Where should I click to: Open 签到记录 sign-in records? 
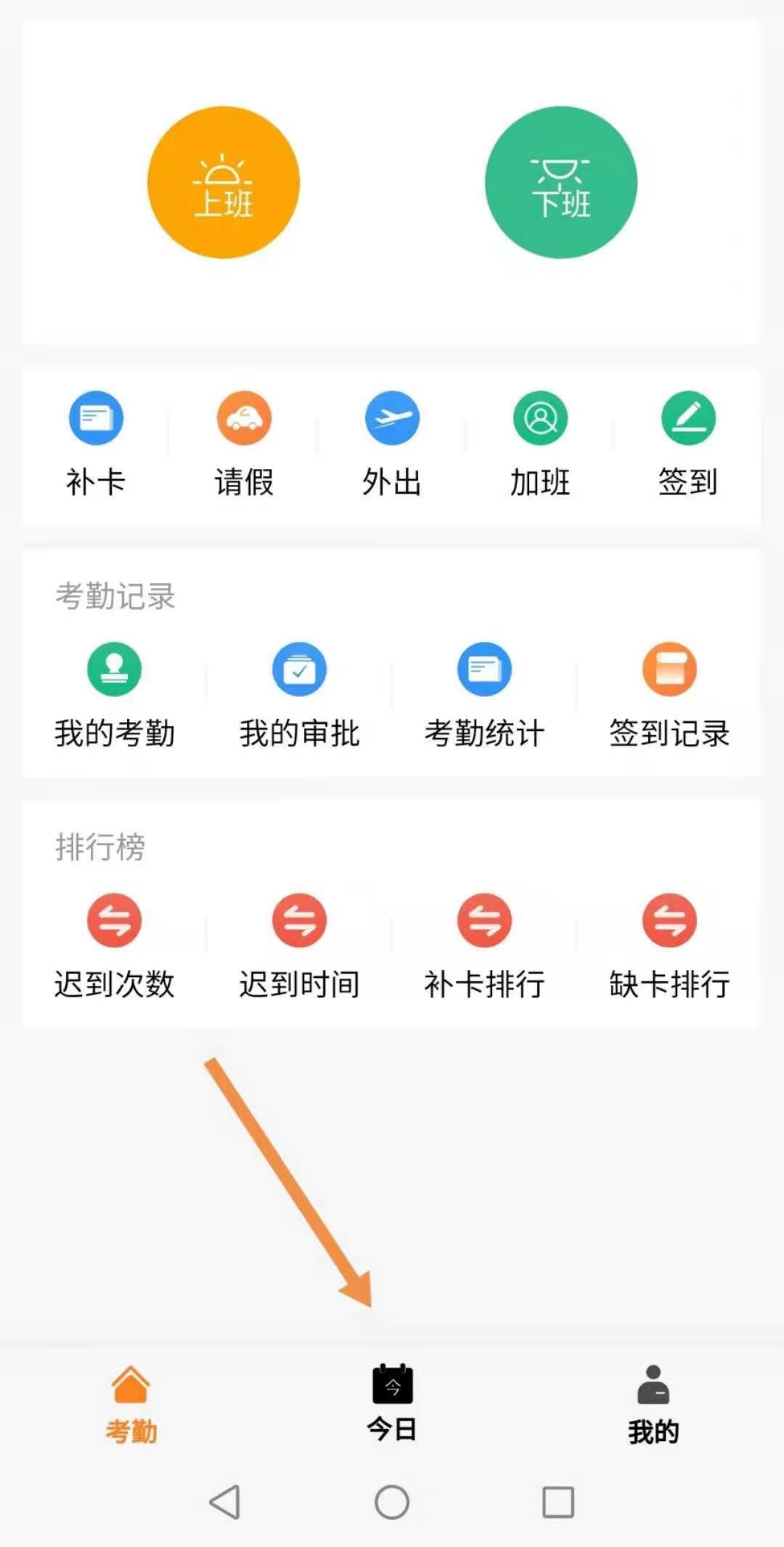click(x=669, y=693)
